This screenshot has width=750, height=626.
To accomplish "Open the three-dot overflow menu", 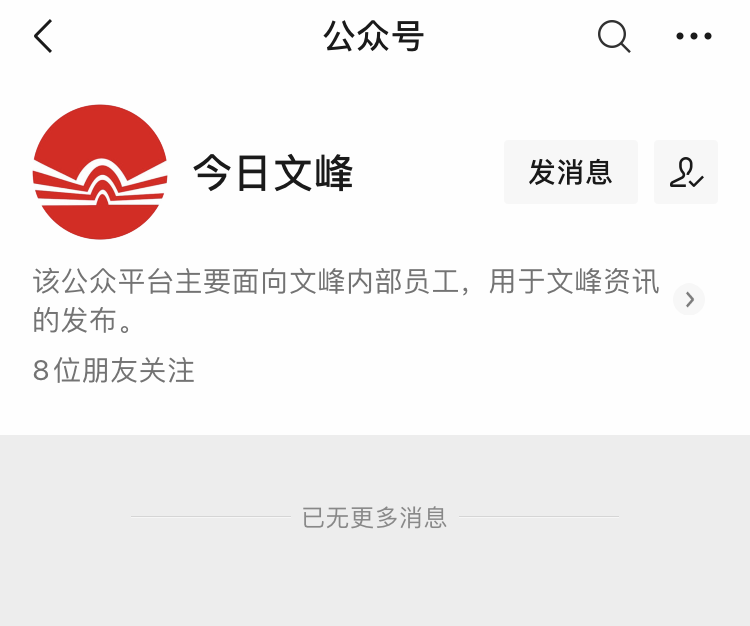I will pyautogui.click(x=693, y=36).
